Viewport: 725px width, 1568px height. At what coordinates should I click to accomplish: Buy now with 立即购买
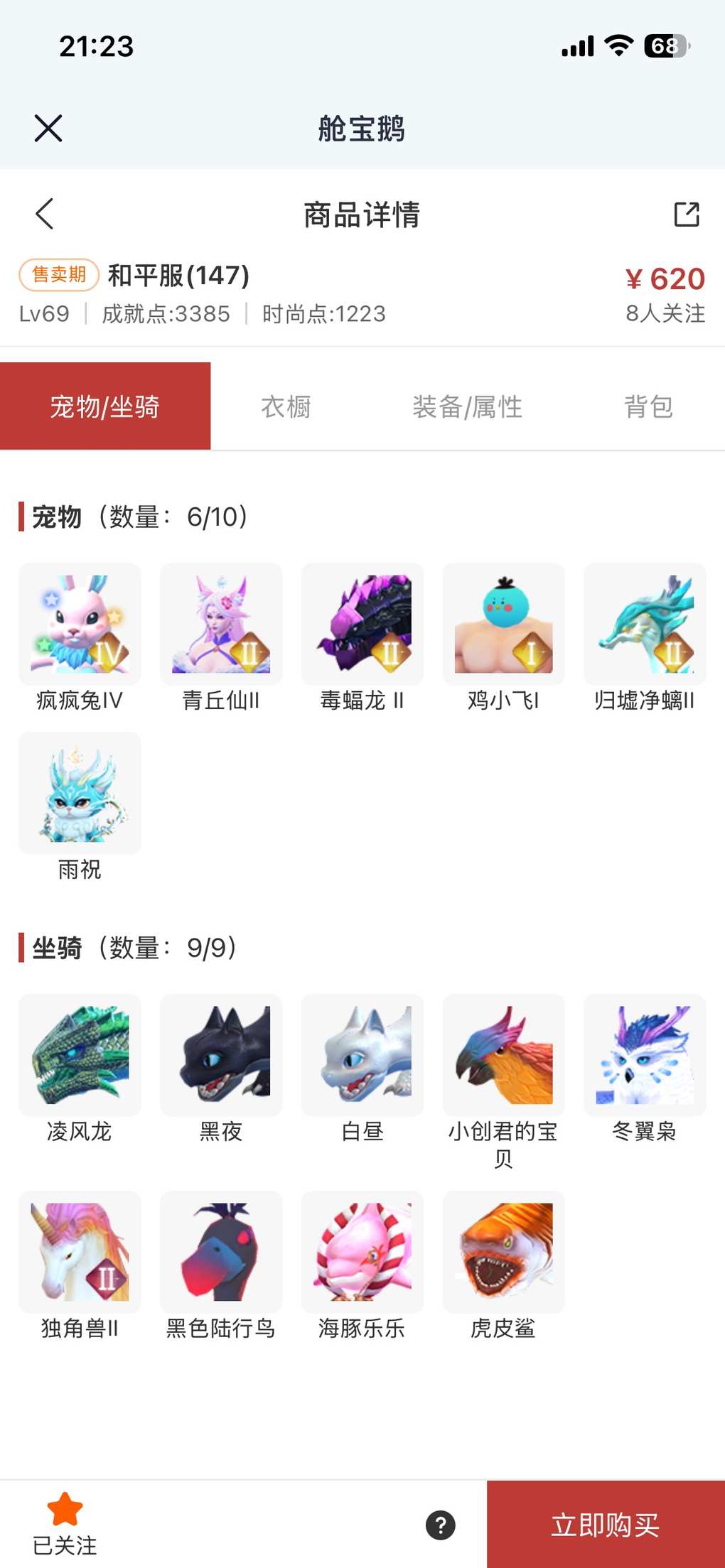pyautogui.click(x=606, y=1525)
